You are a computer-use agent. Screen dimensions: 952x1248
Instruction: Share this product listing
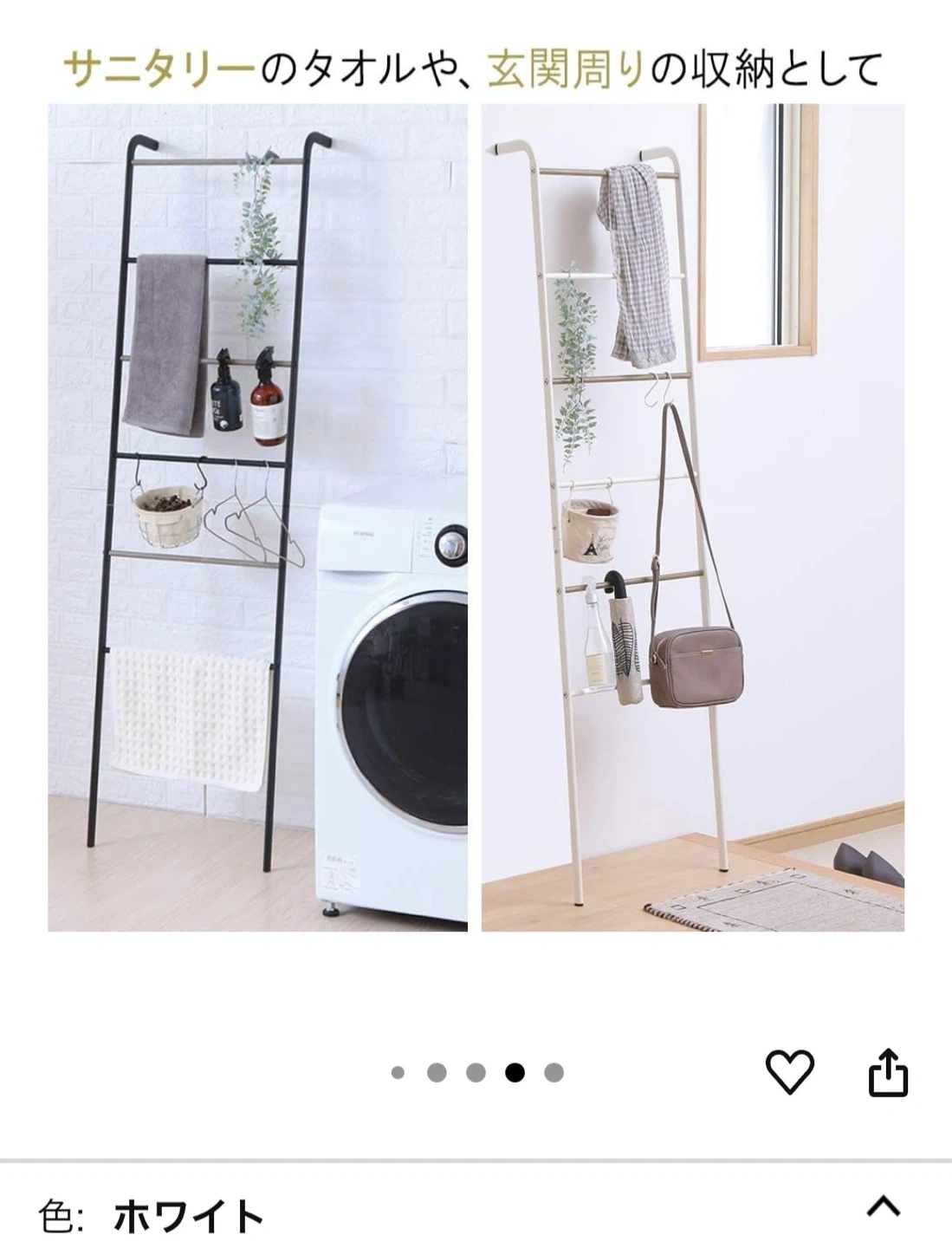coord(888,1073)
